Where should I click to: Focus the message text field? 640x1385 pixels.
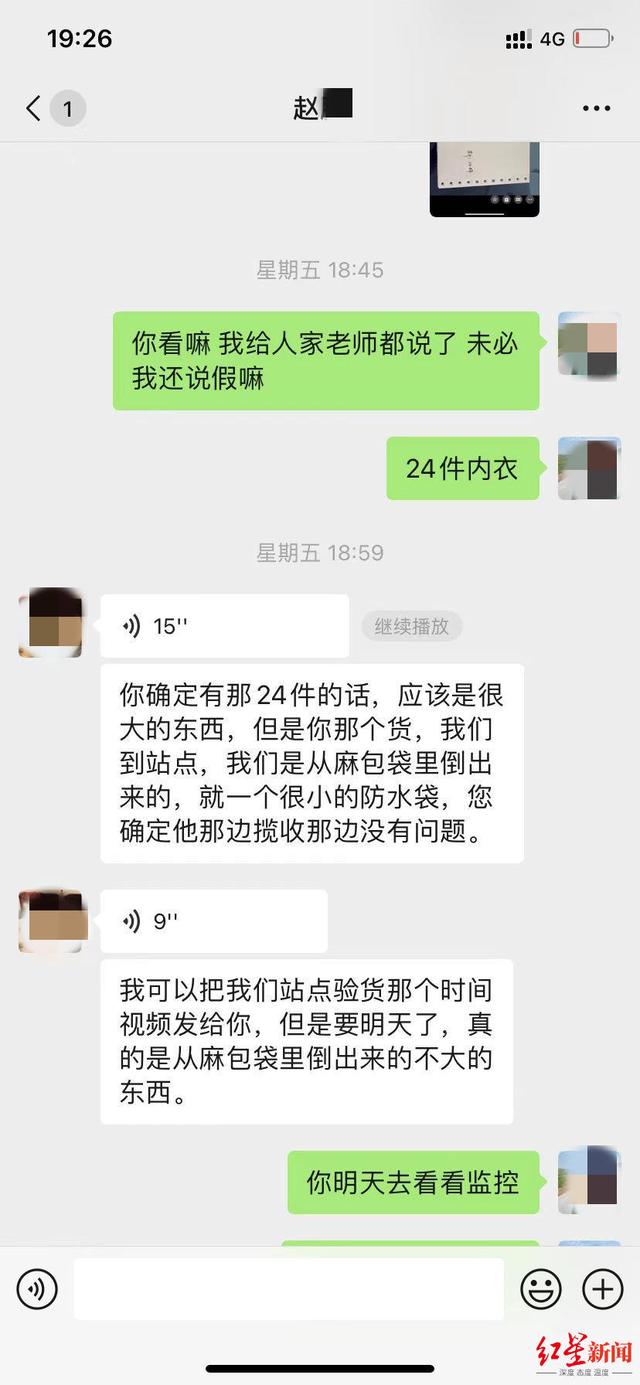(288, 1289)
